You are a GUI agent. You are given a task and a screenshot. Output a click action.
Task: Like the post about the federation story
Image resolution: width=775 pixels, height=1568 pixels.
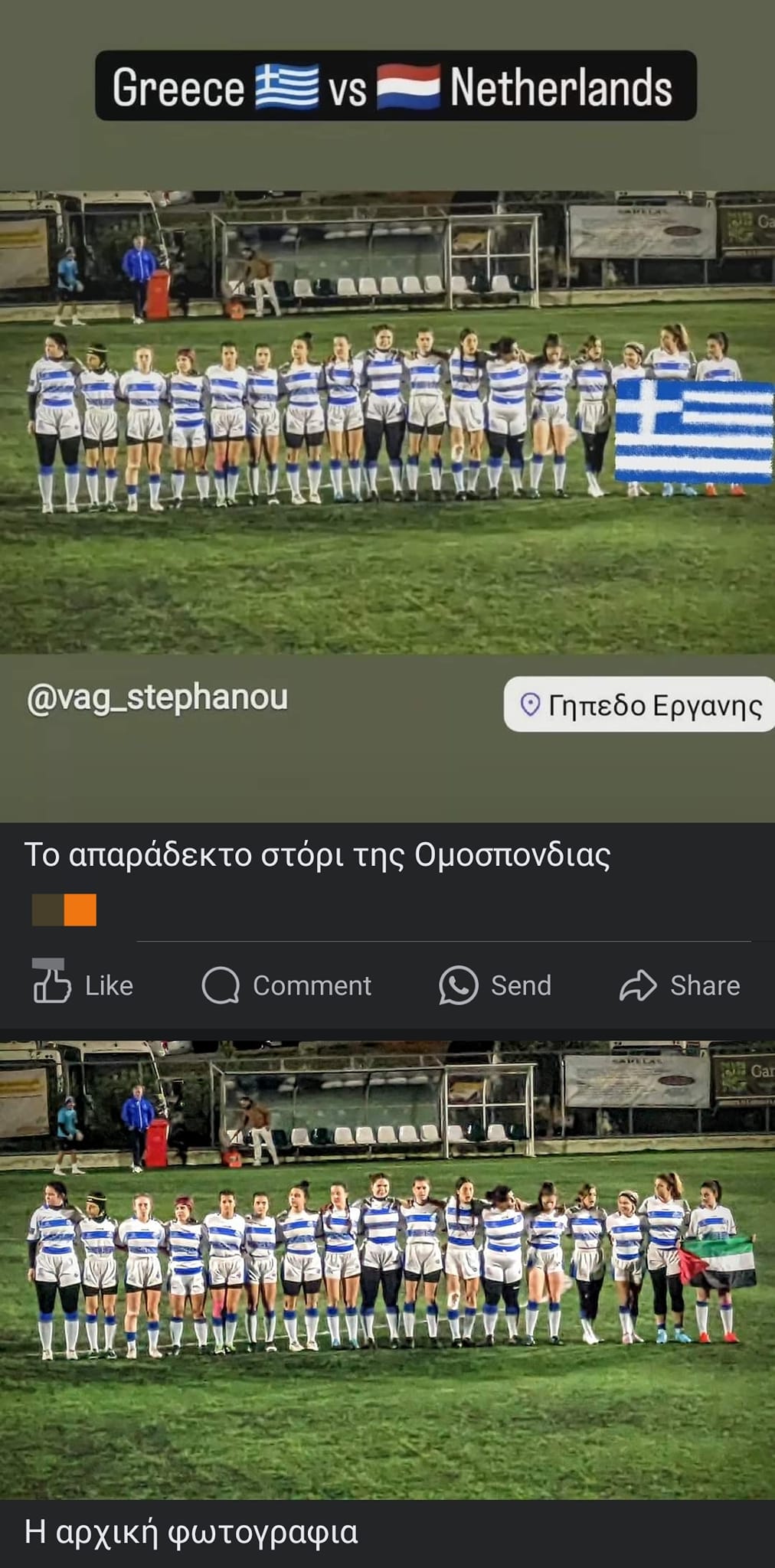point(83,985)
